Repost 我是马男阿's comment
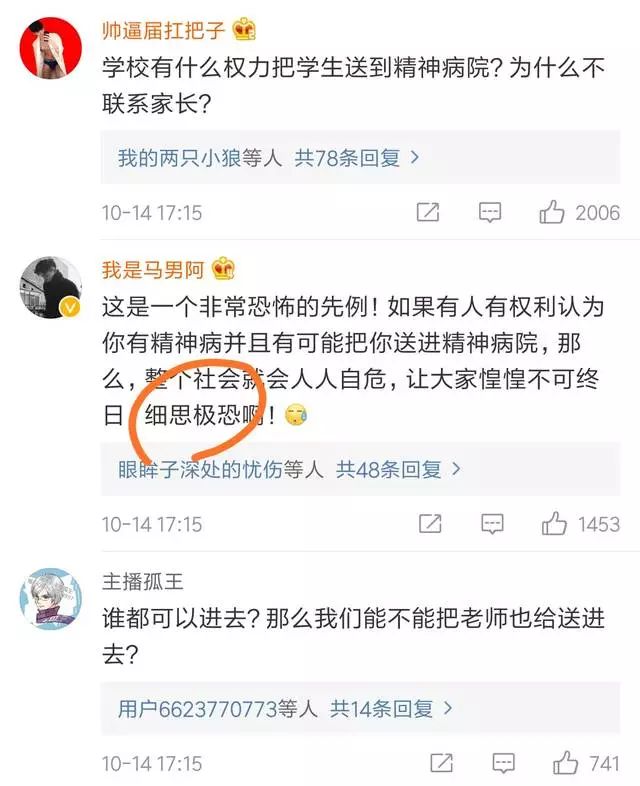The image size is (640, 786). 428,524
